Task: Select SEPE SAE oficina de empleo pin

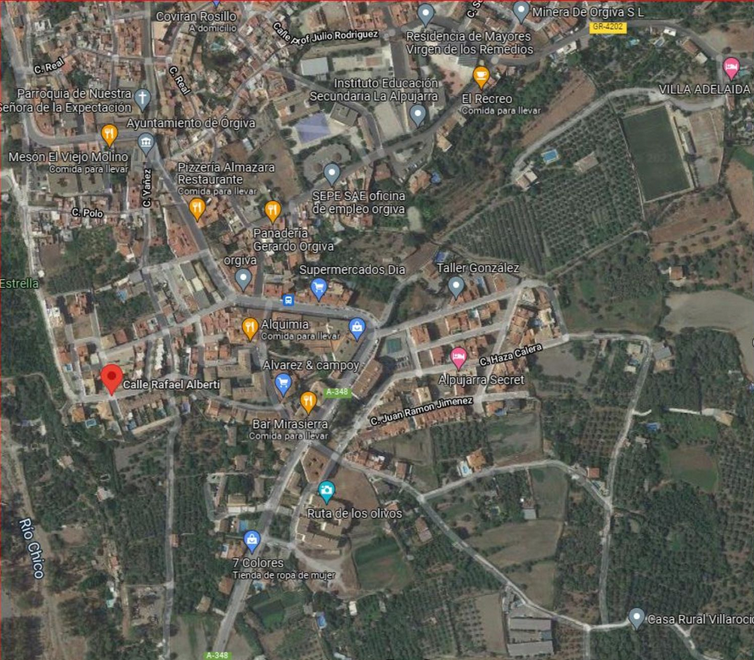Action: point(332,174)
